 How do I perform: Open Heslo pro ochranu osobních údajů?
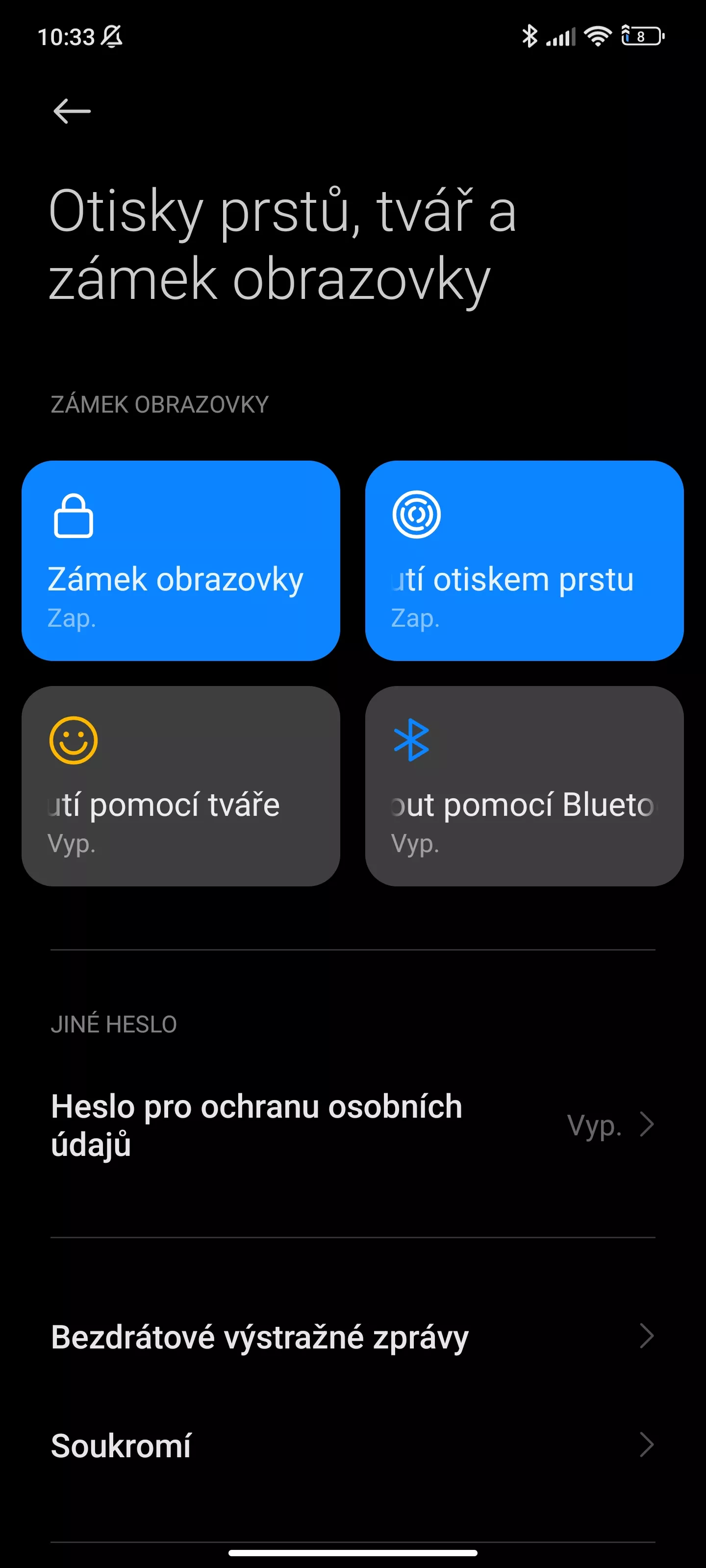pos(353,1125)
